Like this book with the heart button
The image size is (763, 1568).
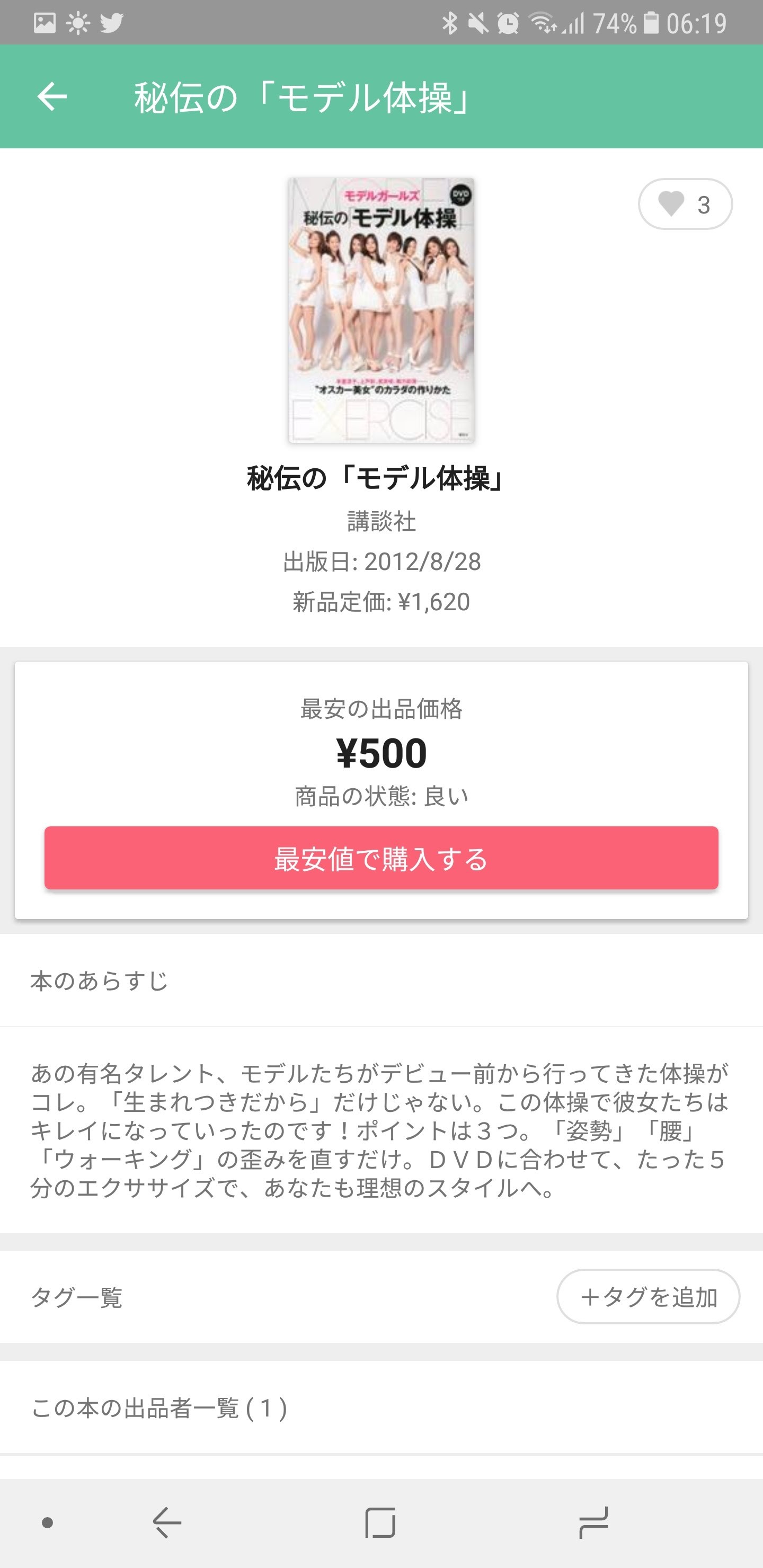pos(685,204)
